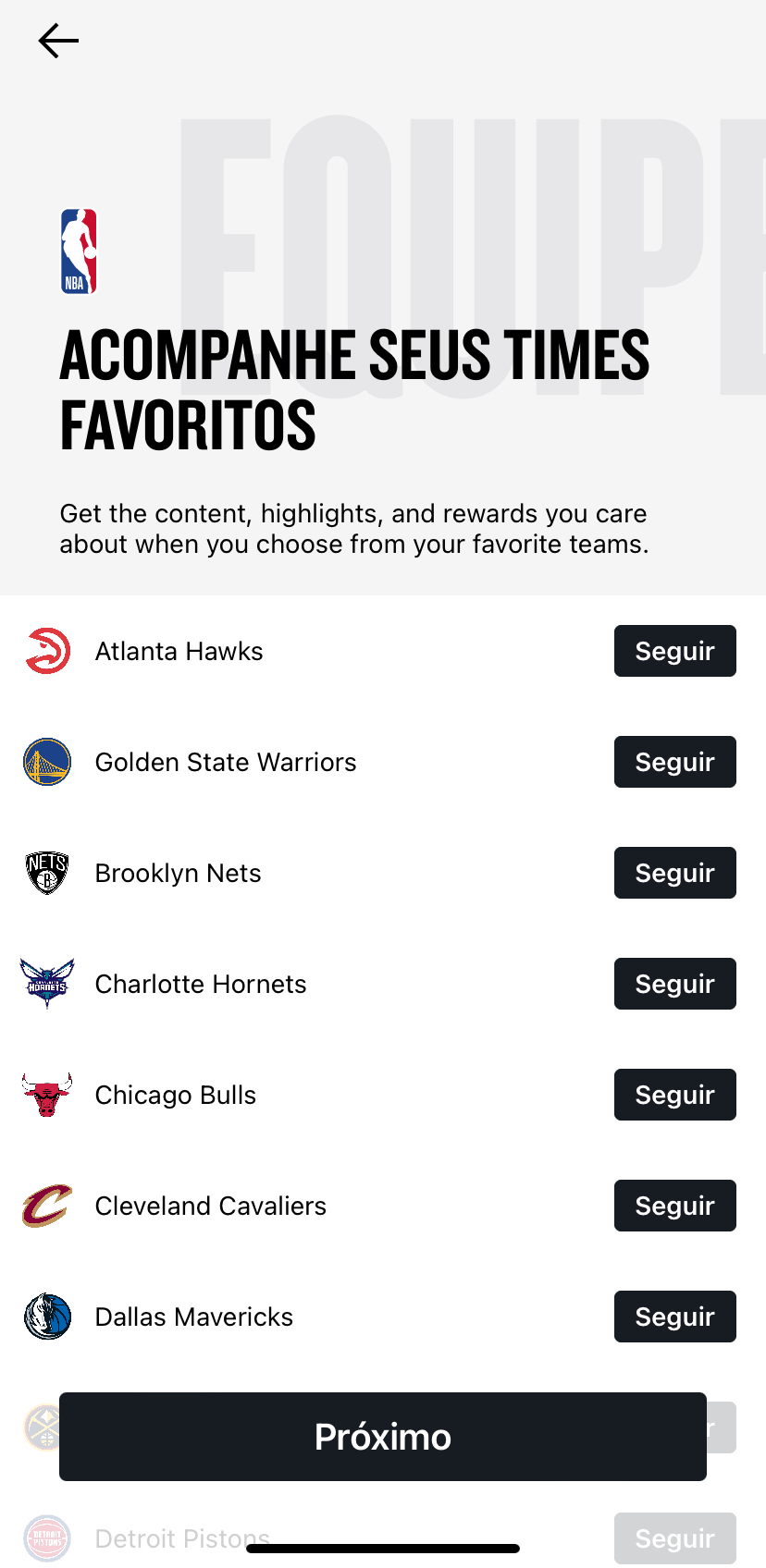This screenshot has height=1568, width=766.
Task: Continue with the Próximo button
Action: pos(383,1437)
